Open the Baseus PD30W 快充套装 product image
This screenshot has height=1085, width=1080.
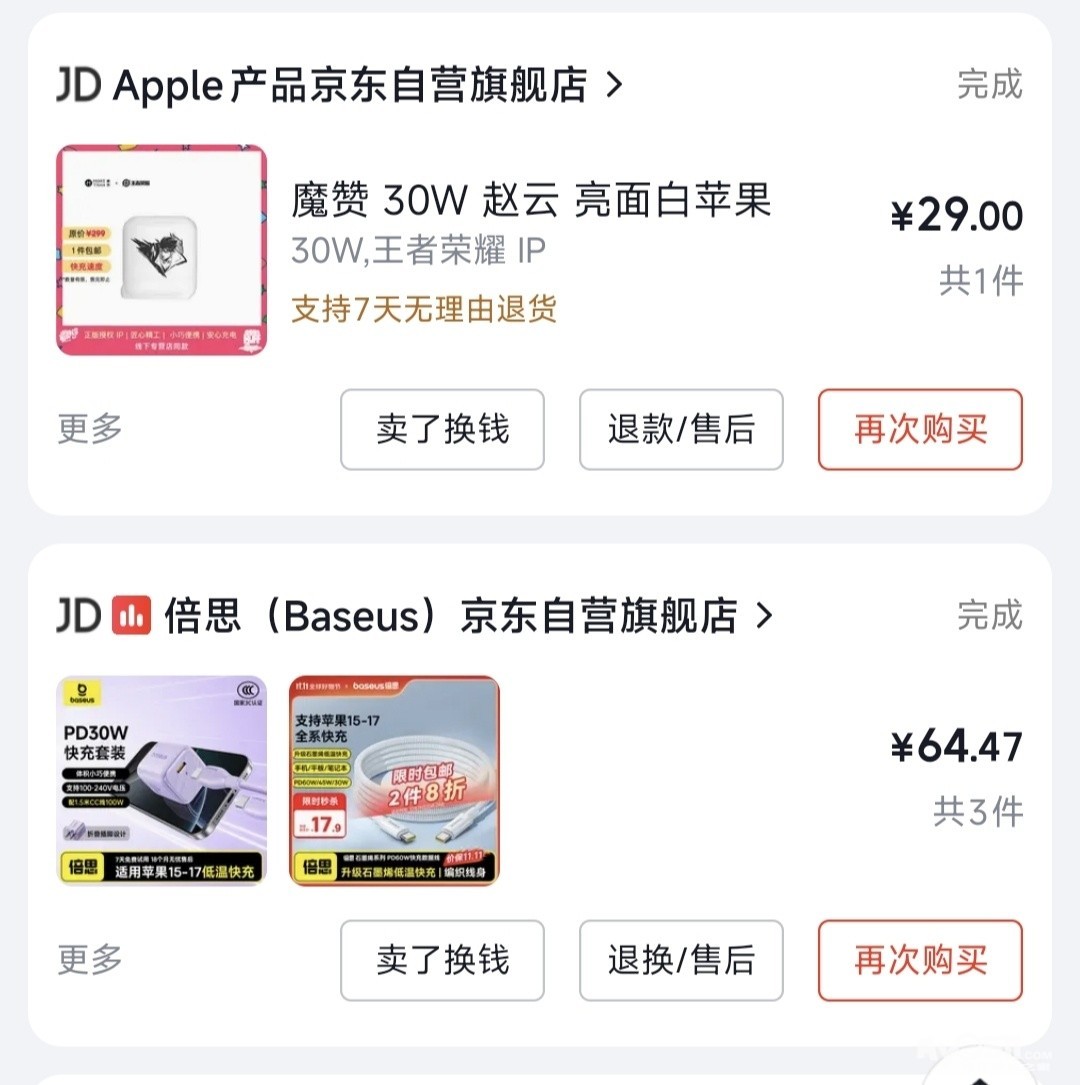(x=162, y=780)
